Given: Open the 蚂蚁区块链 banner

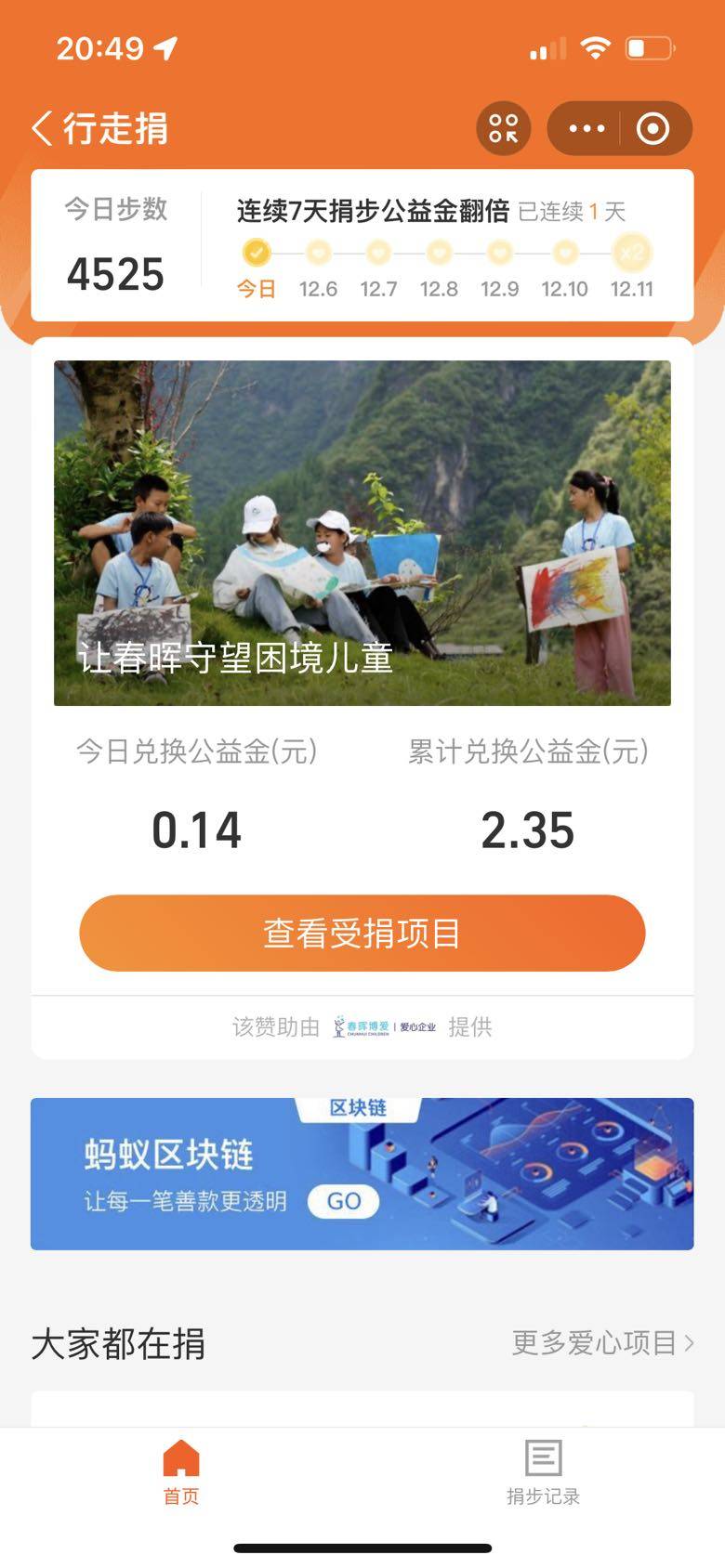Looking at the screenshot, I should tap(362, 1173).
